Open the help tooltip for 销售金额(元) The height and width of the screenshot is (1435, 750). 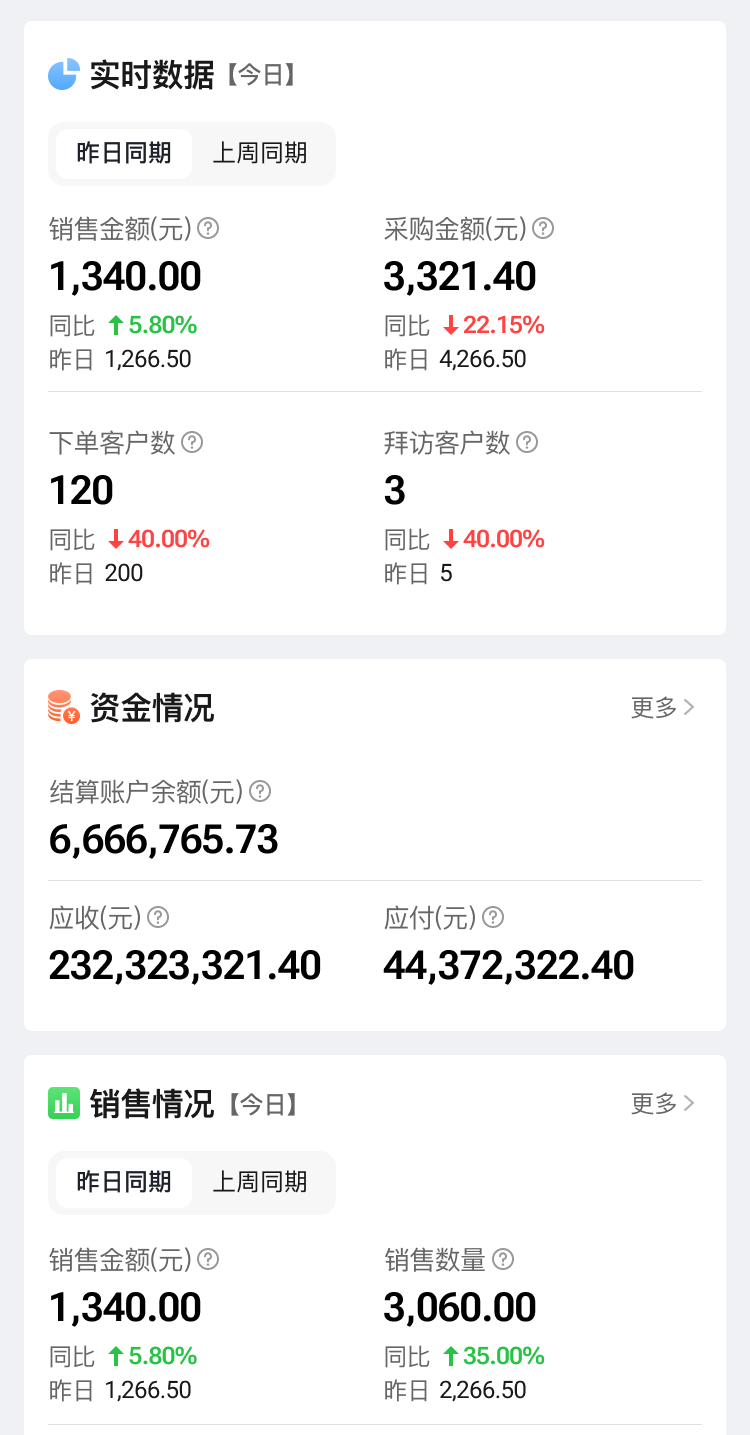pyautogui.click(x=206, y=228)
